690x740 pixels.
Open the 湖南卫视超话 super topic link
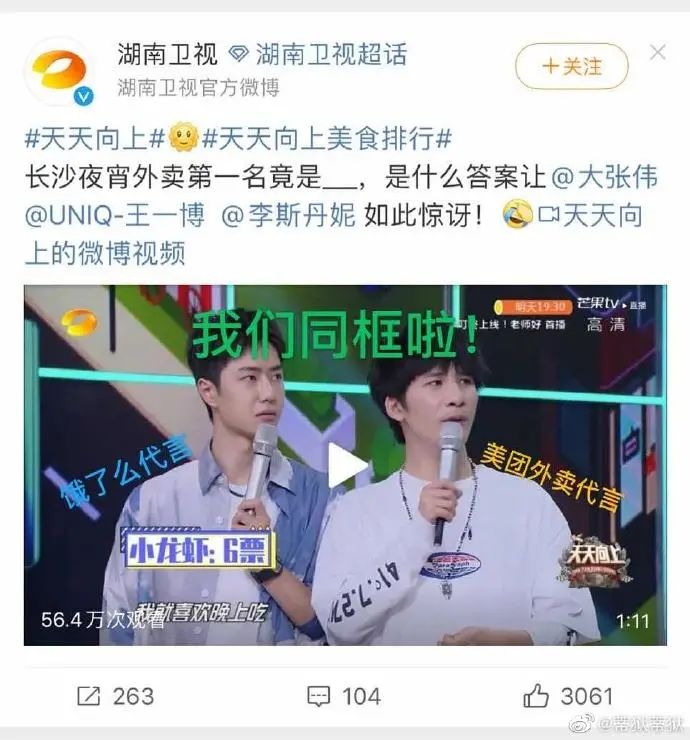[x=318, y=54]
